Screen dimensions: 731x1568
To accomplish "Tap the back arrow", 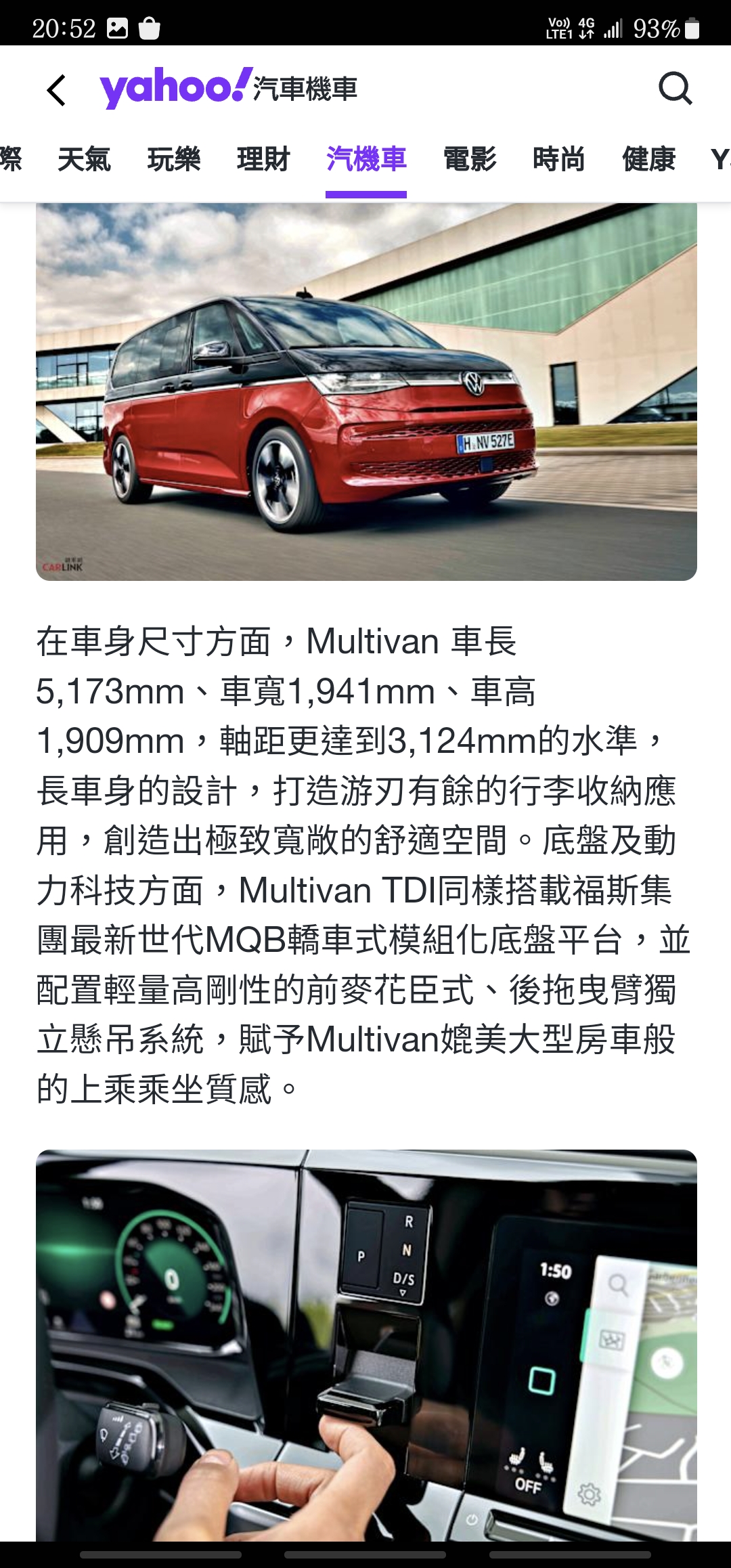I will (57, 89).
